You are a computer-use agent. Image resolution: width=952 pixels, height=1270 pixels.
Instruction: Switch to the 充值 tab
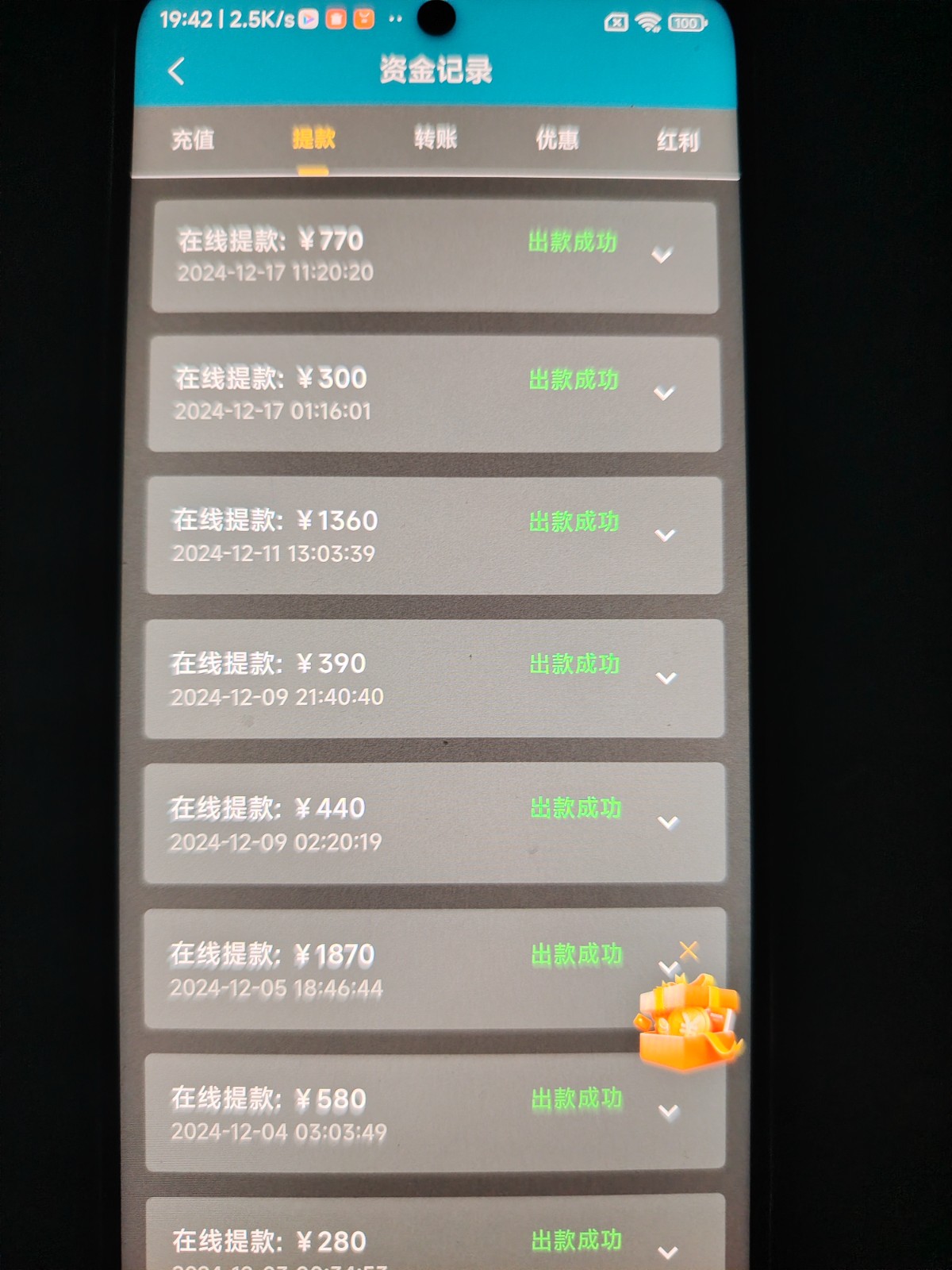click(x=193, y=140)
